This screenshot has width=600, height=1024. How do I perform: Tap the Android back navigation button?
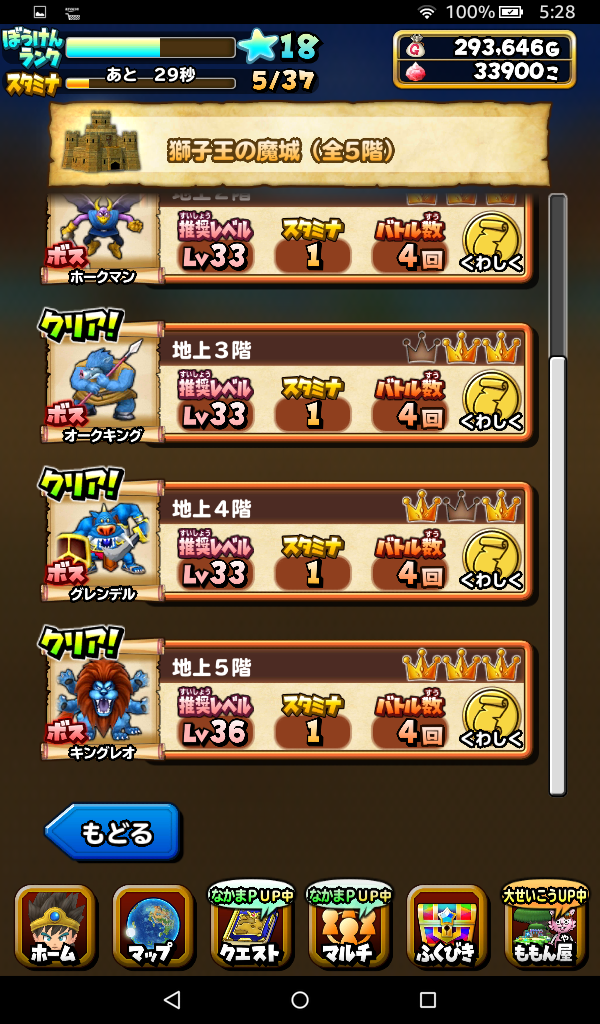171,999
